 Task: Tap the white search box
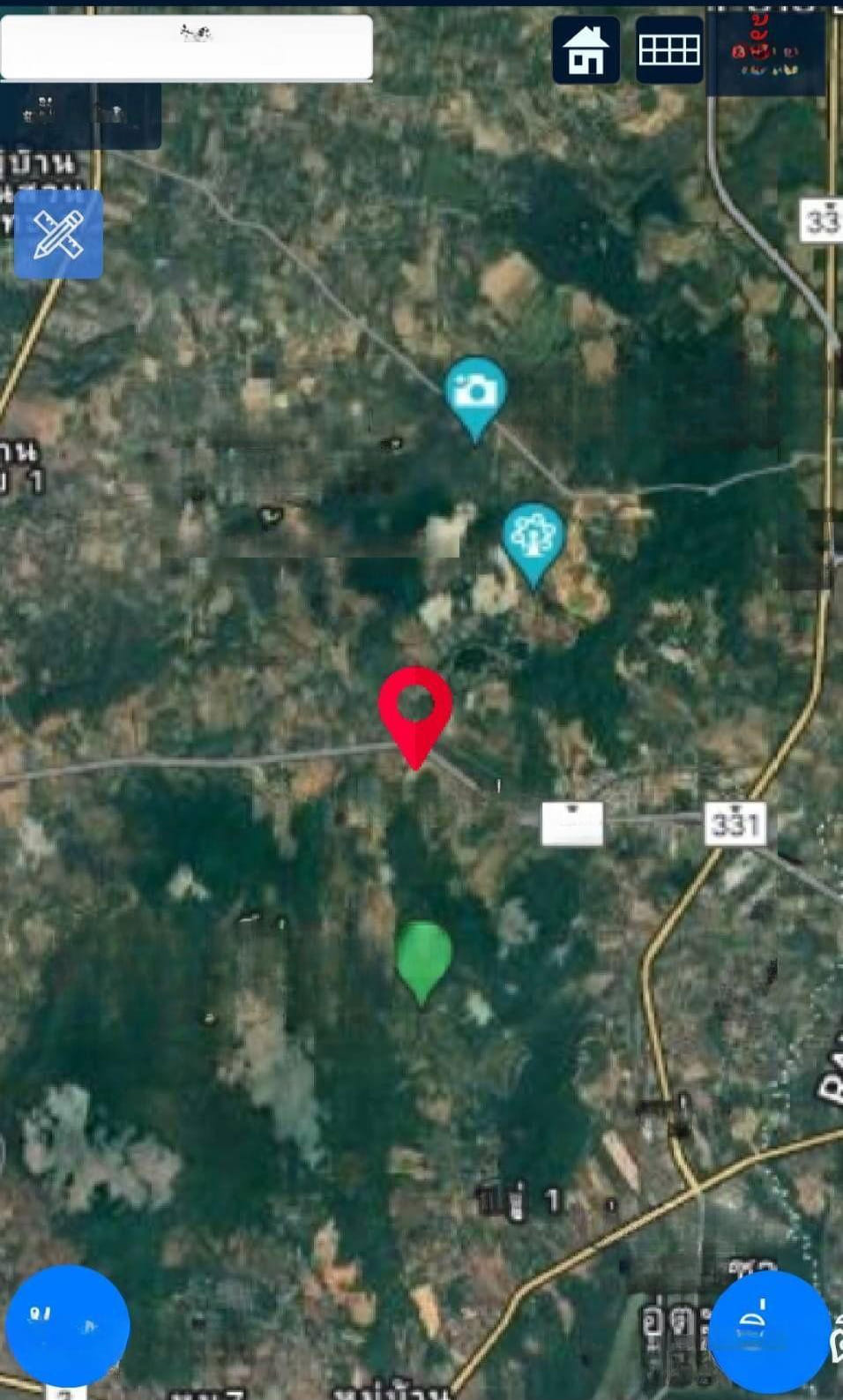(x=186, y=48)
